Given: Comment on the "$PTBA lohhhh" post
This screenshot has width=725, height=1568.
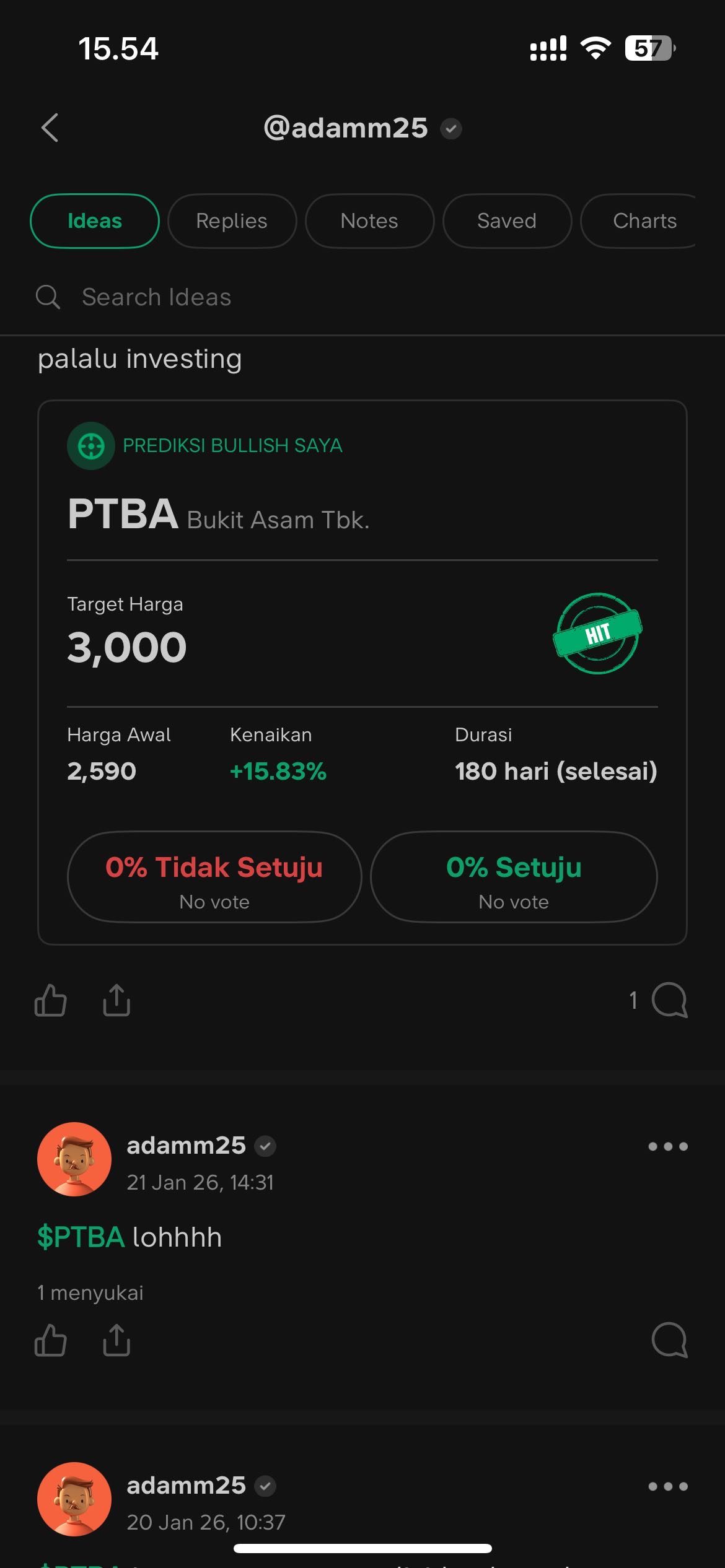Looking at the screenshot, I should pyautogui.click(x=669, y=1340).
